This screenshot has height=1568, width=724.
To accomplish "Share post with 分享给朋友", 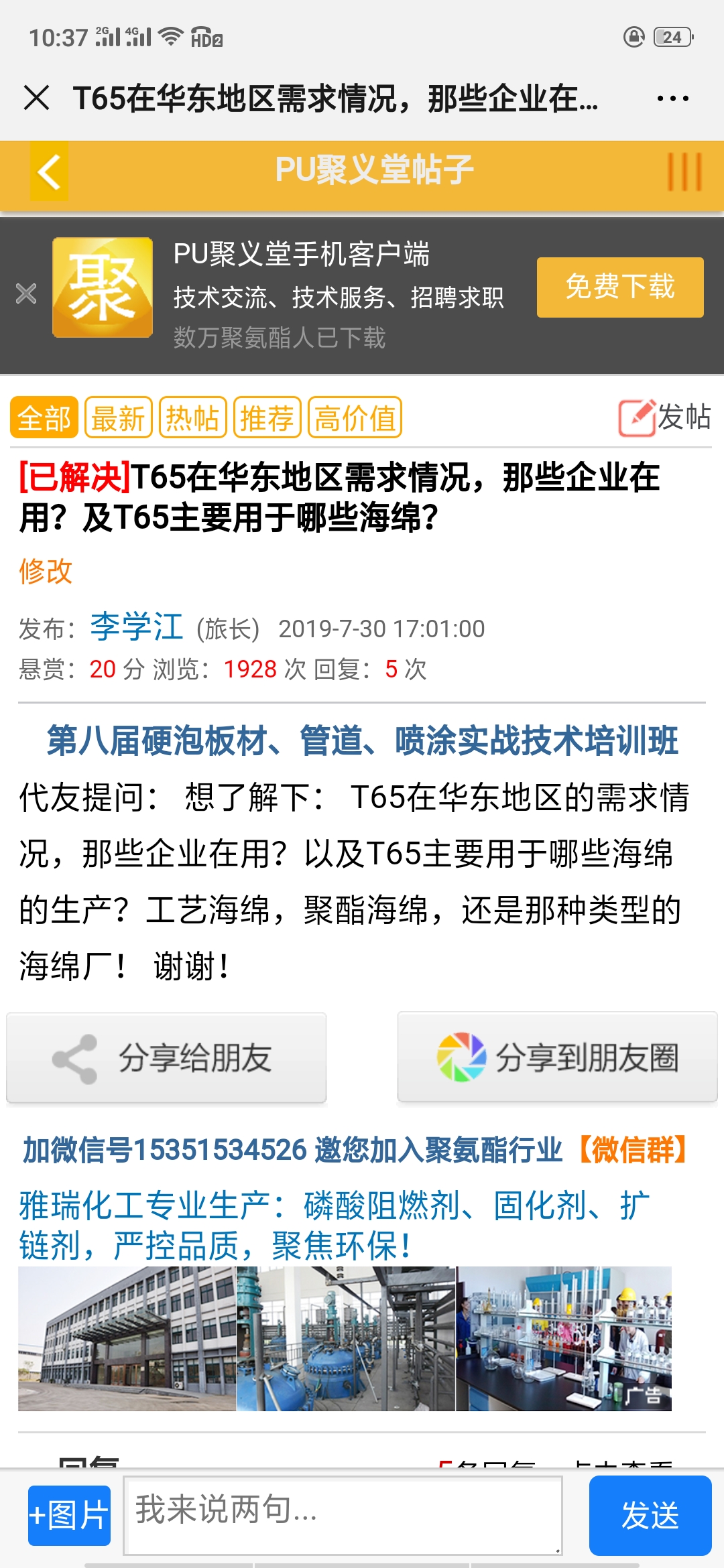I will [x=166, y=1057].
